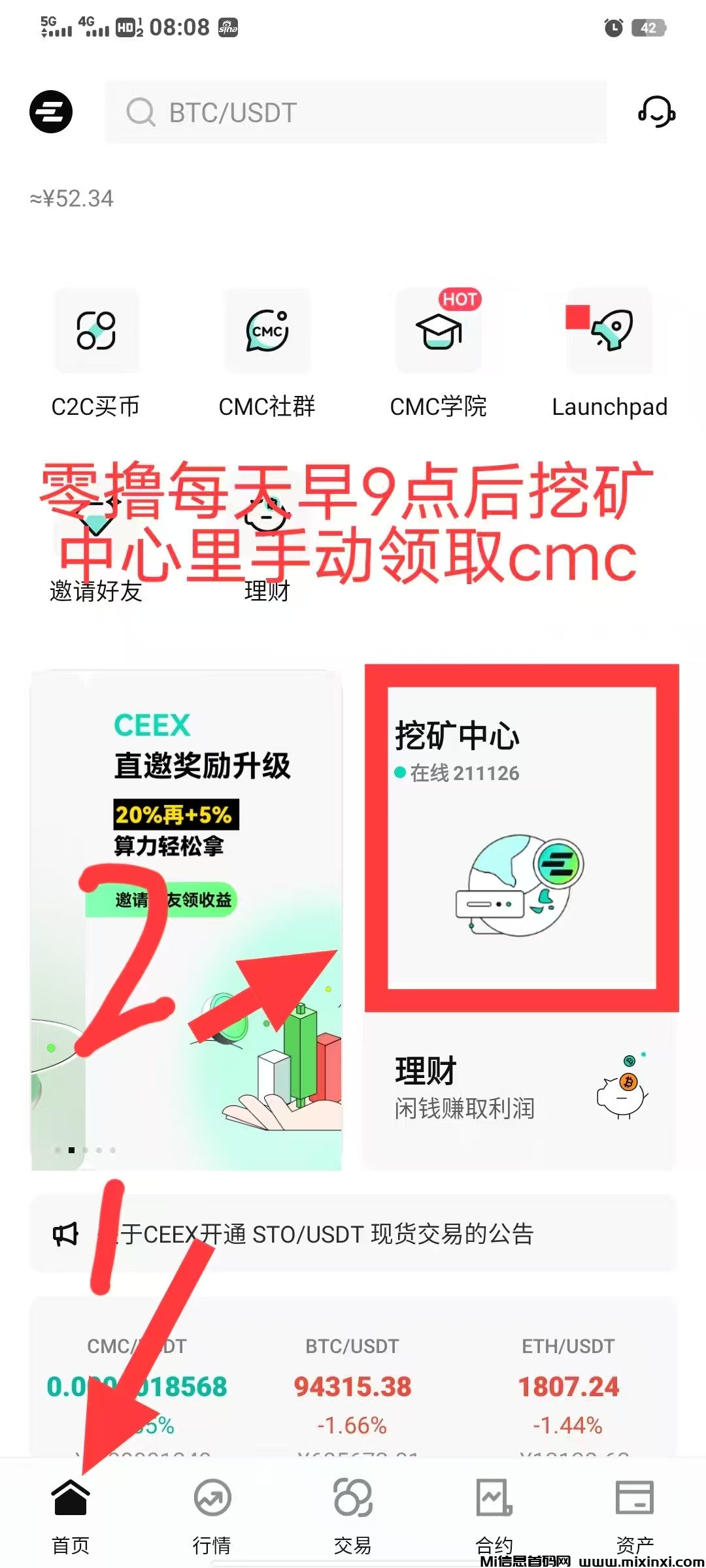The image size is (706, 1568).
Task: Open C2C买币 shortcut
Action: point(96,353)
